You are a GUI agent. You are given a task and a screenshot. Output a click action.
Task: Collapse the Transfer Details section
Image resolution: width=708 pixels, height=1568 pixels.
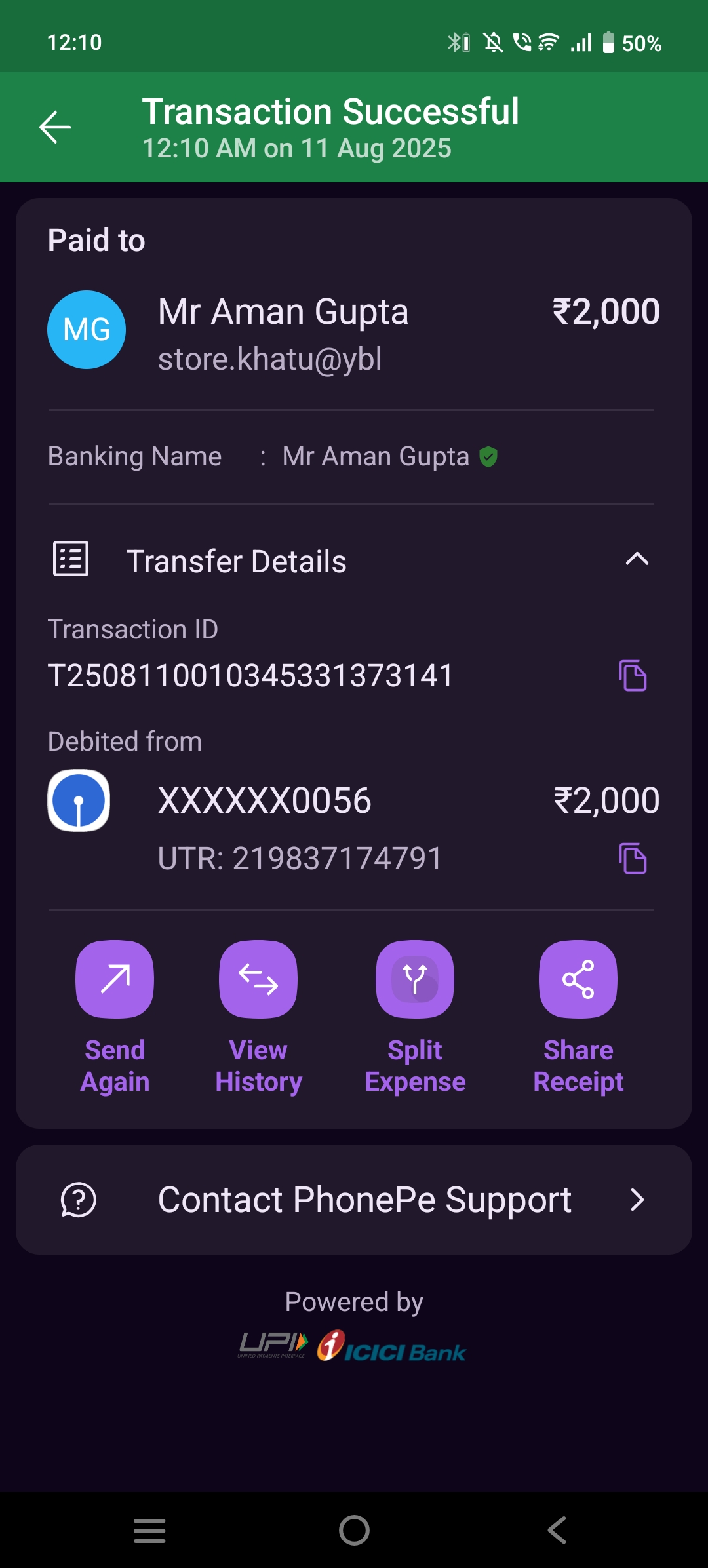[x=637, y=560]
